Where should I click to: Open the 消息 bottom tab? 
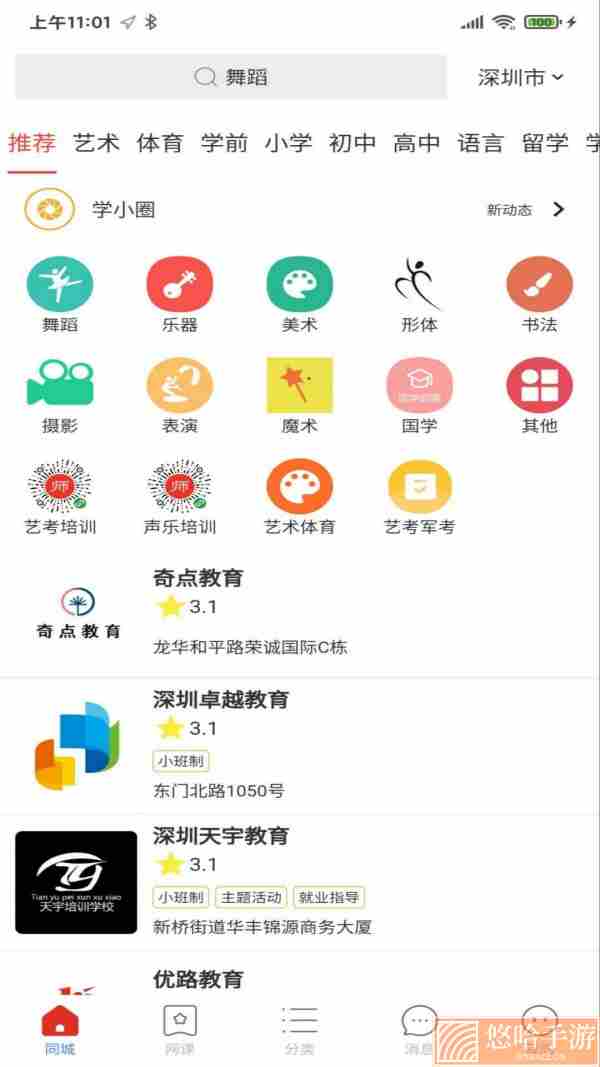(418, 1030)
